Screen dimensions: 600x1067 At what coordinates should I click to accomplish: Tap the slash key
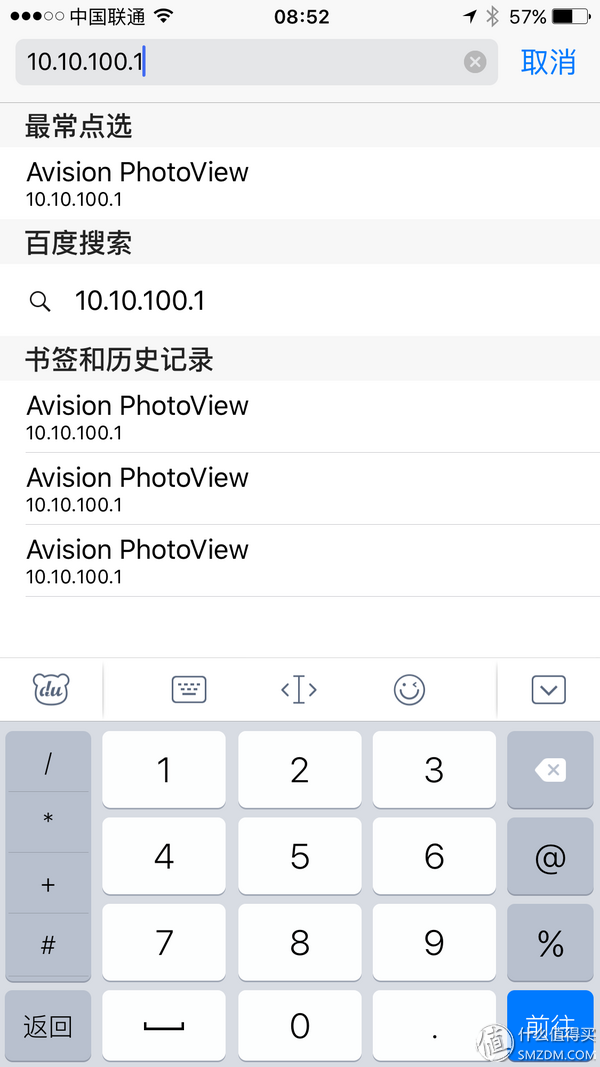(x=48, y=762)
